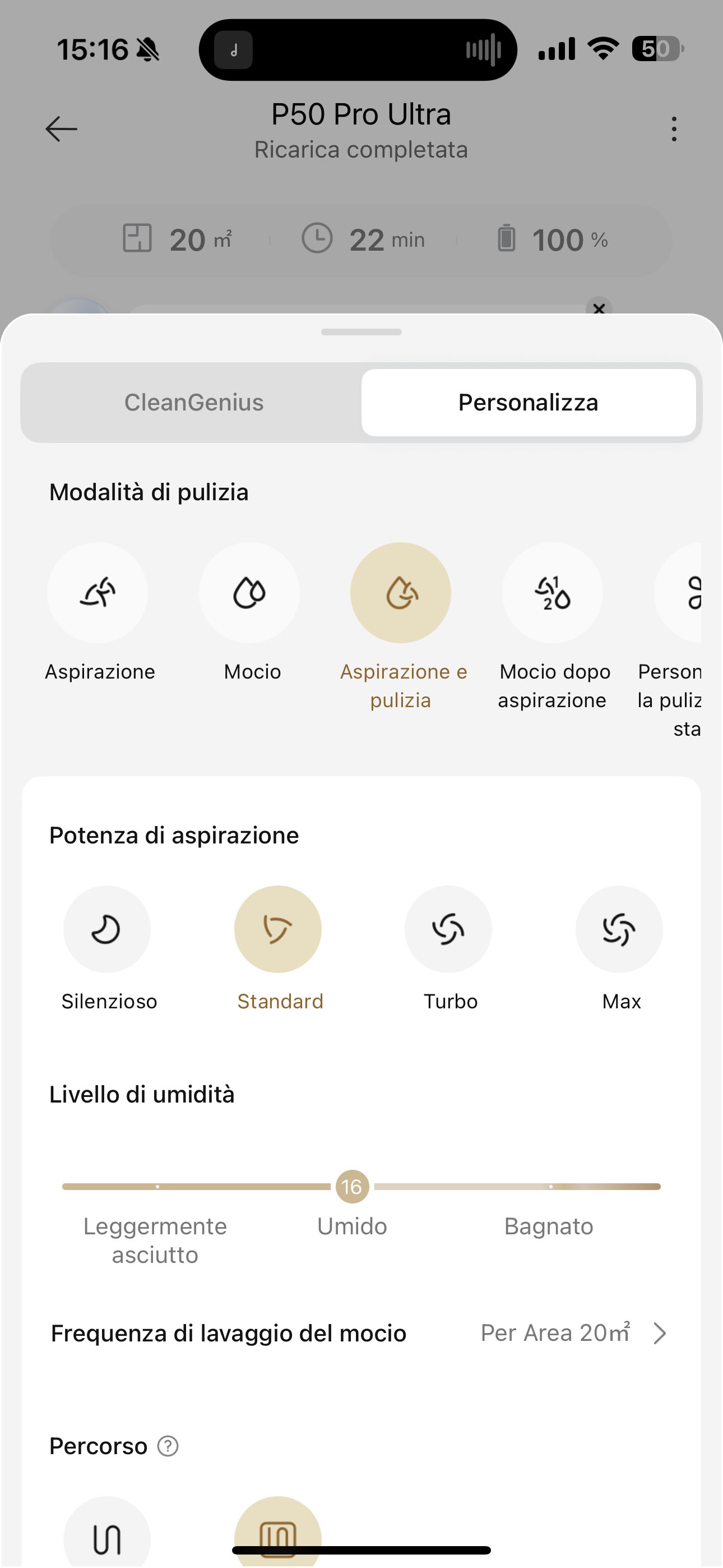The image size is (723, 1568).
Task: Switch to the CleanGenius tab
Action: tap(193, 402)
